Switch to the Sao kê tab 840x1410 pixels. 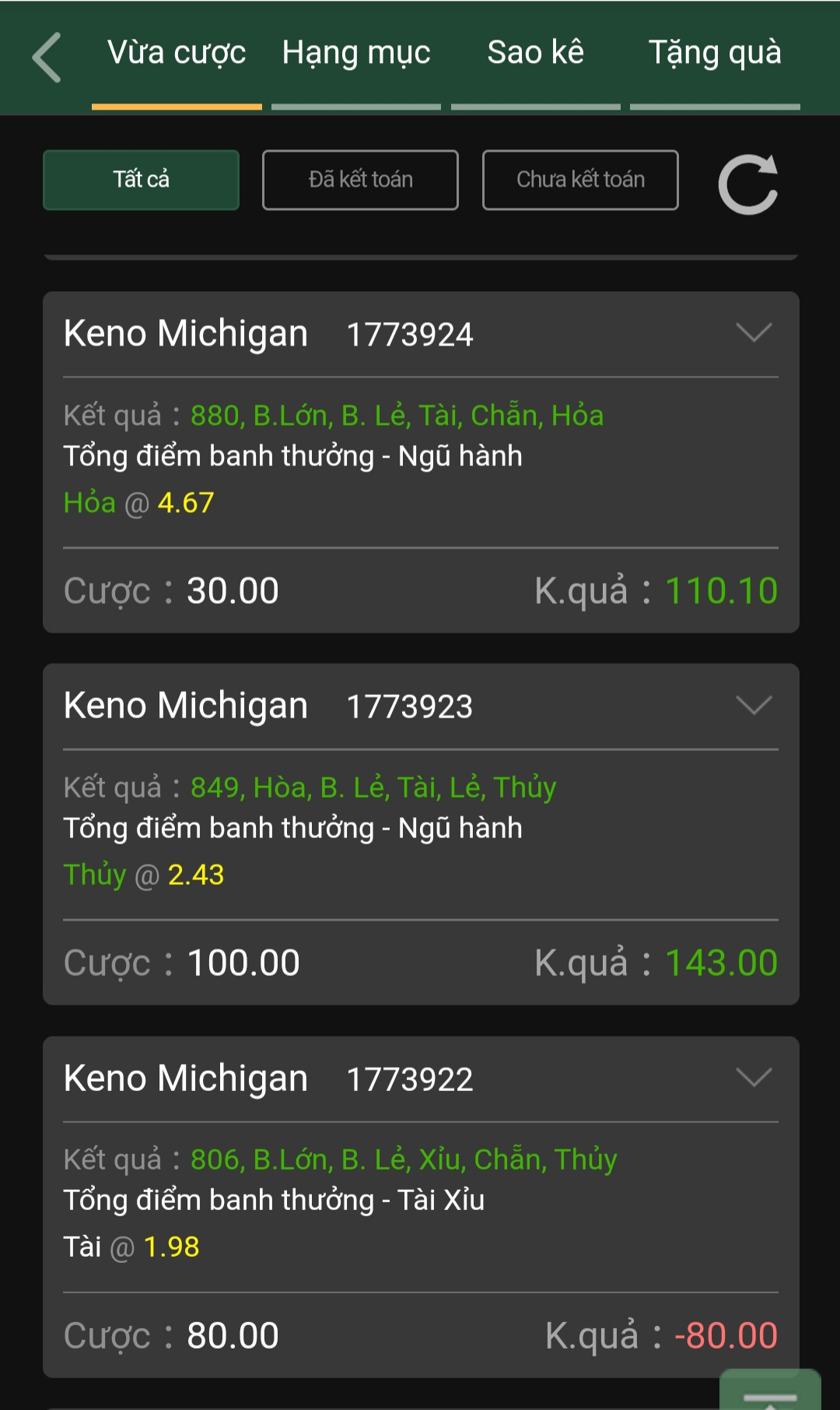[535, 54]
